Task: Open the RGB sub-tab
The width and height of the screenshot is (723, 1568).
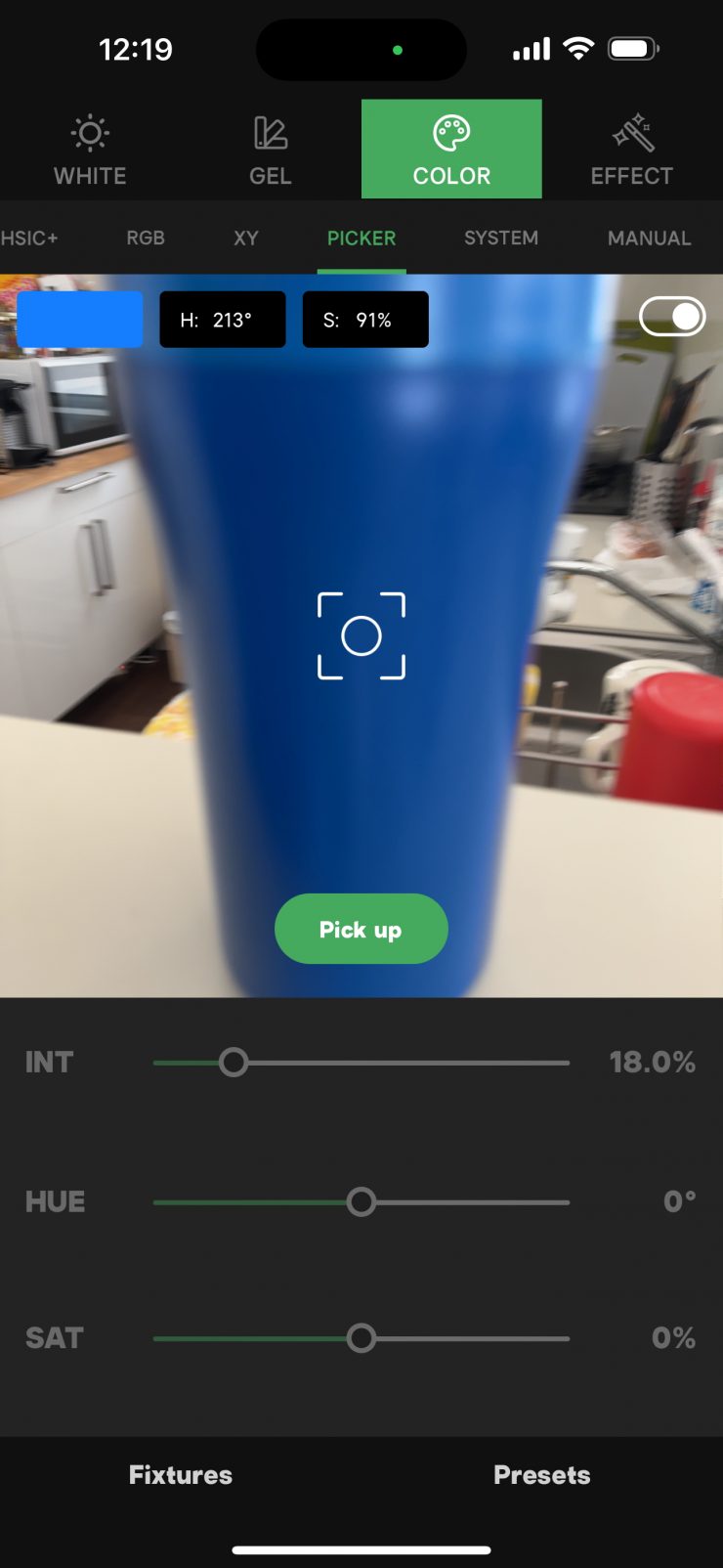Action: tap(146, 239)
